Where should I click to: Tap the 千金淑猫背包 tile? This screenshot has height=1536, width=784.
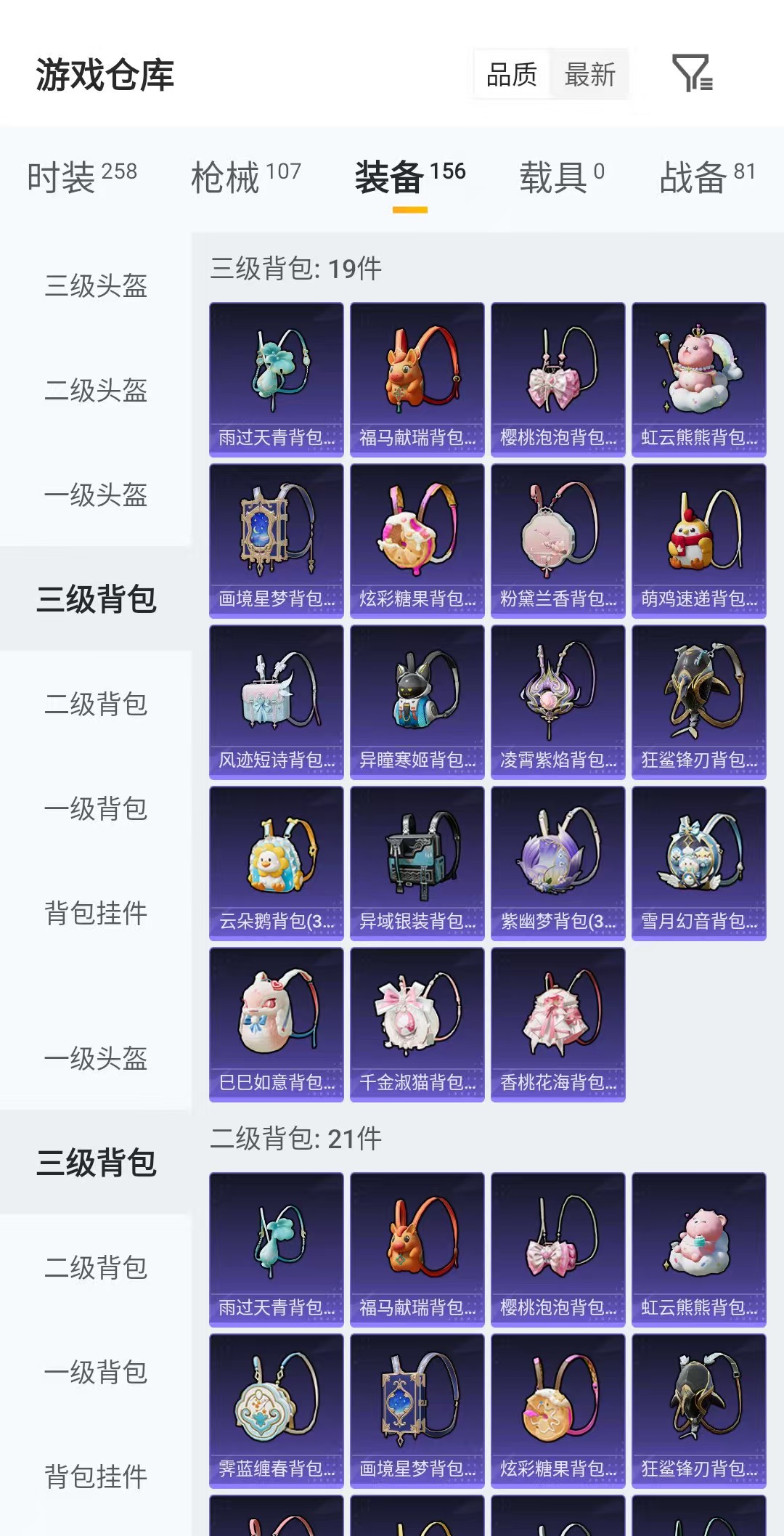coord(417,1025)
